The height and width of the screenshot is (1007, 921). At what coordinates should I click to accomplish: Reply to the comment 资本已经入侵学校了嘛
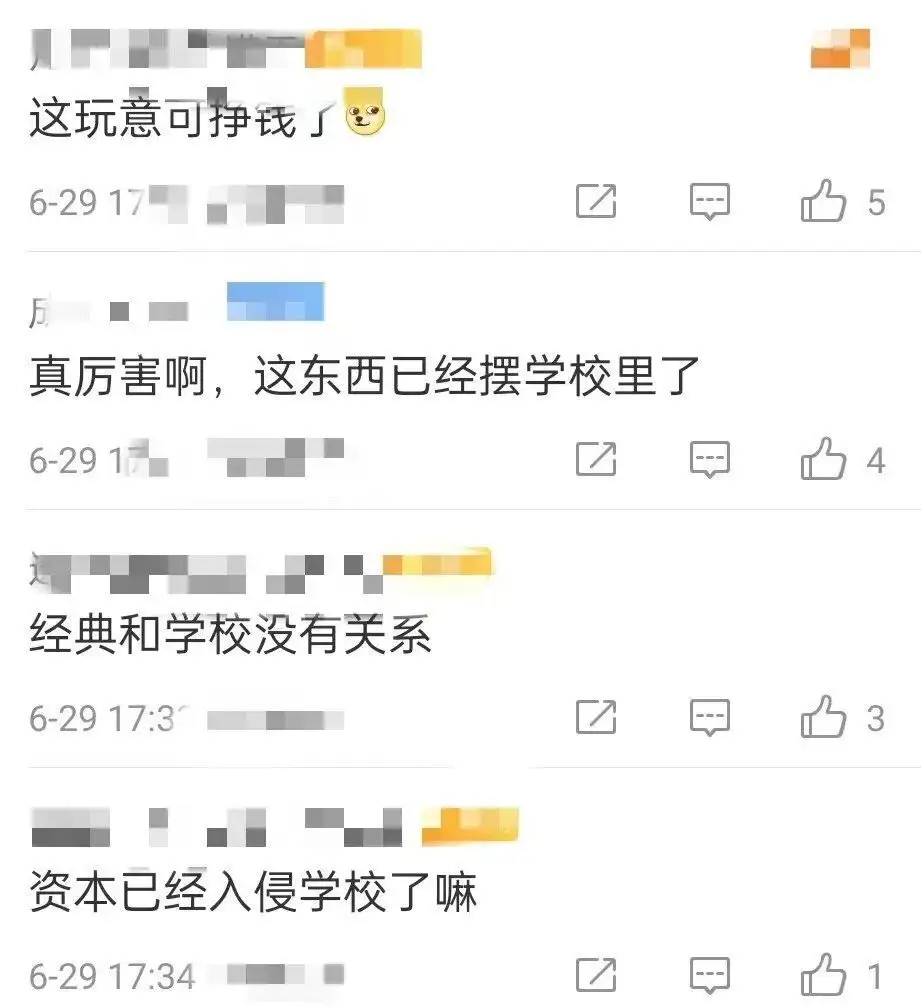710,974
